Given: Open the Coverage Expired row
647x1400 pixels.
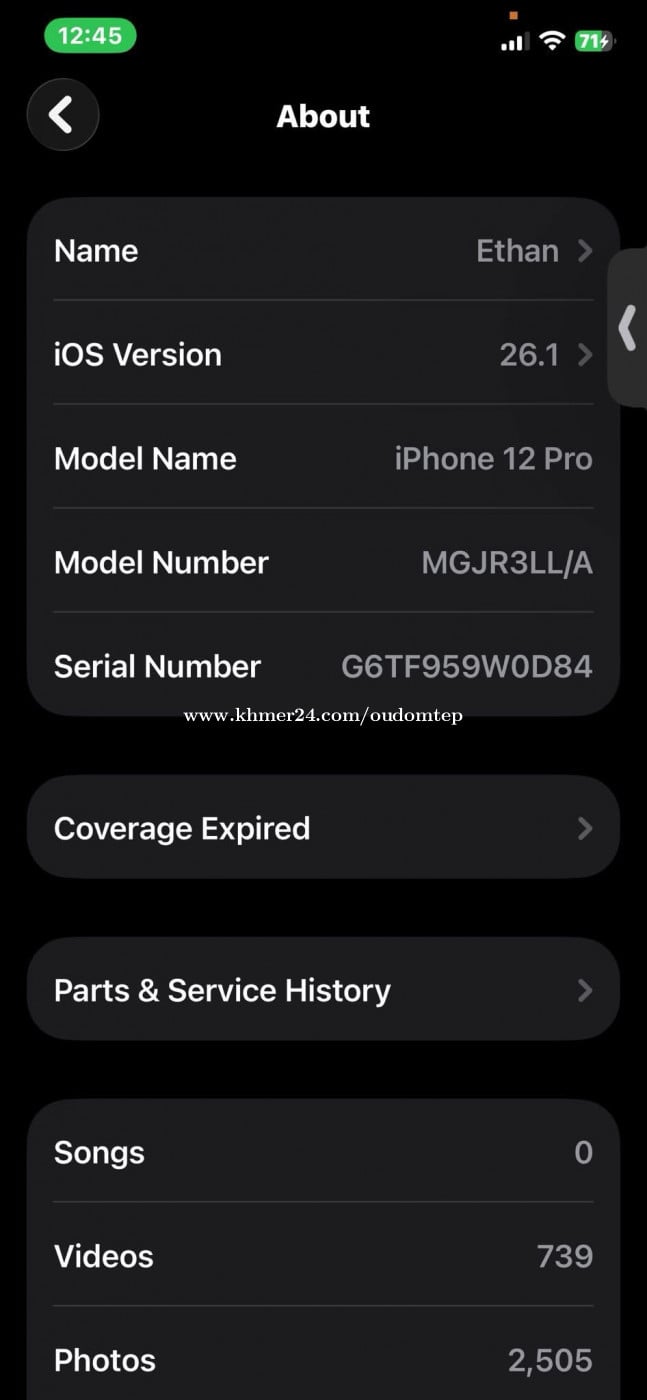Looking at the screenshot, I should pyautogui.click(x=323, y=828).
